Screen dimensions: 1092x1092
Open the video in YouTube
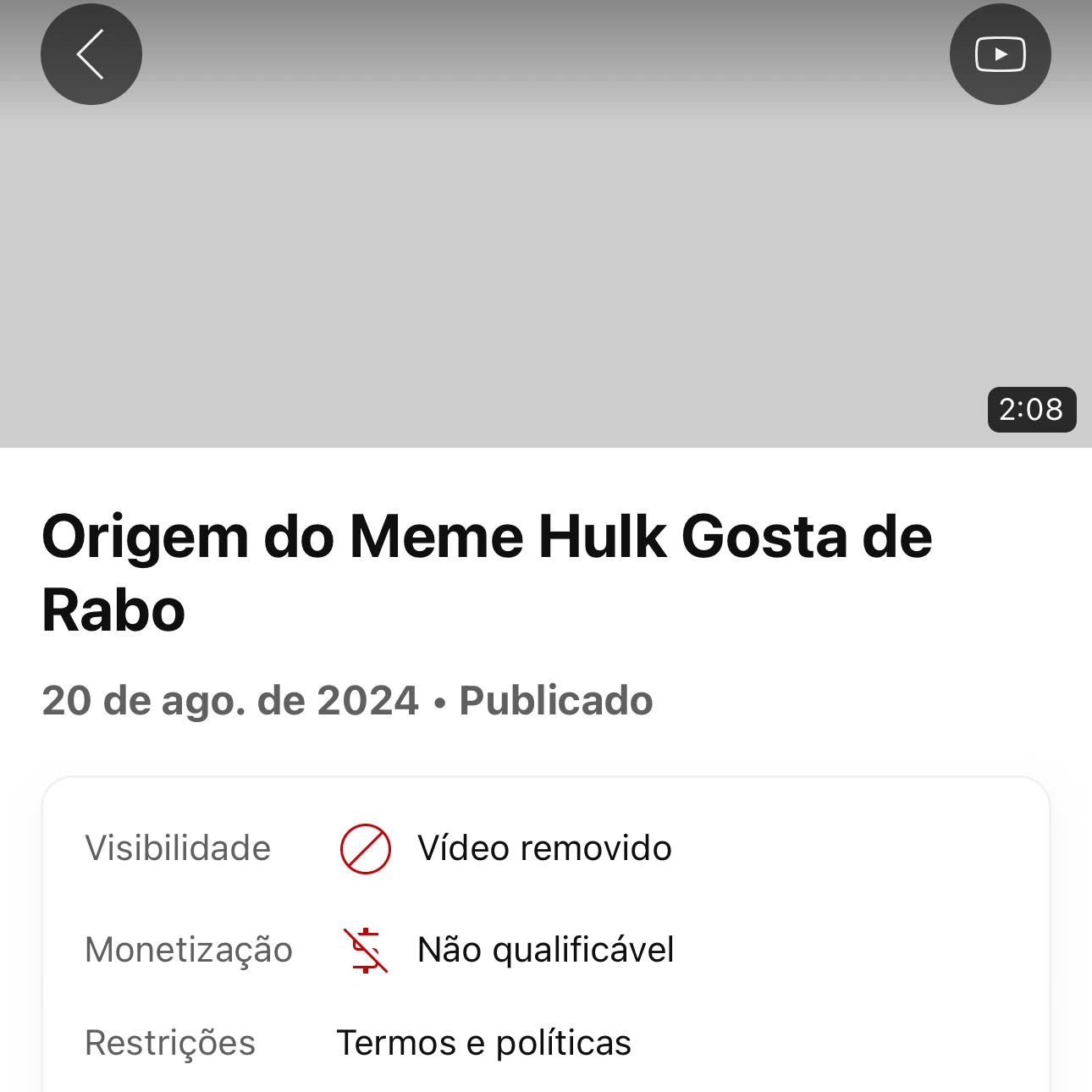click(1000, 54)
